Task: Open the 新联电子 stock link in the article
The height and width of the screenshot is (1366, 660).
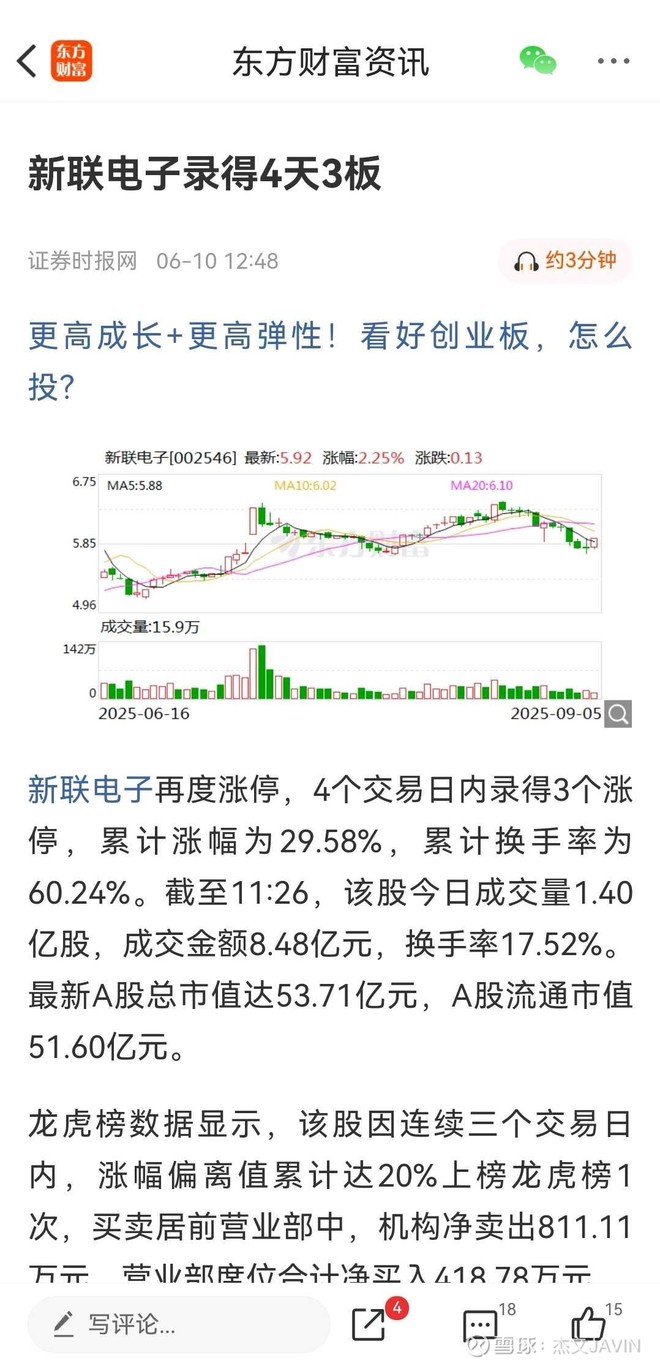Action: (x=91, y=789)
